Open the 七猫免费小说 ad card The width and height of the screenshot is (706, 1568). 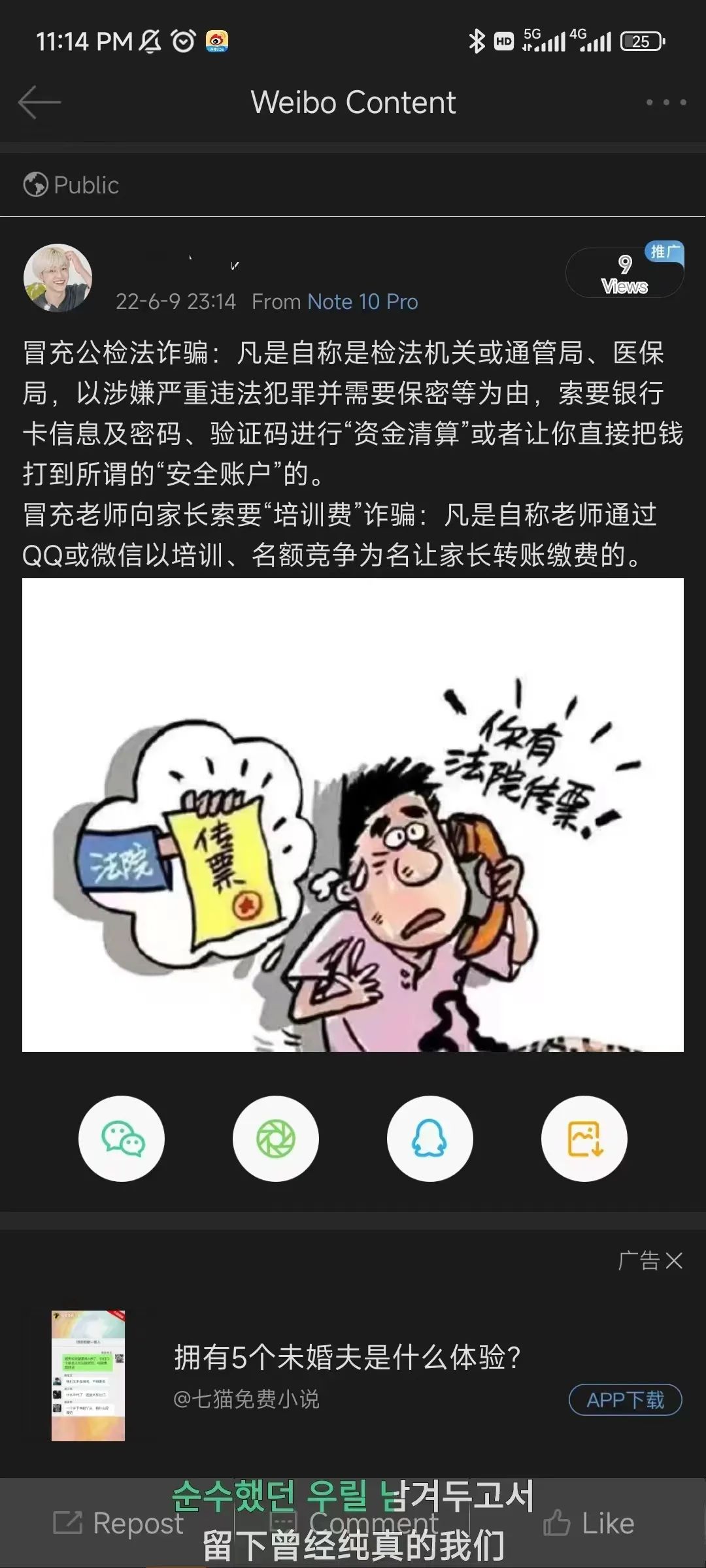click(x=346, y=1358)
